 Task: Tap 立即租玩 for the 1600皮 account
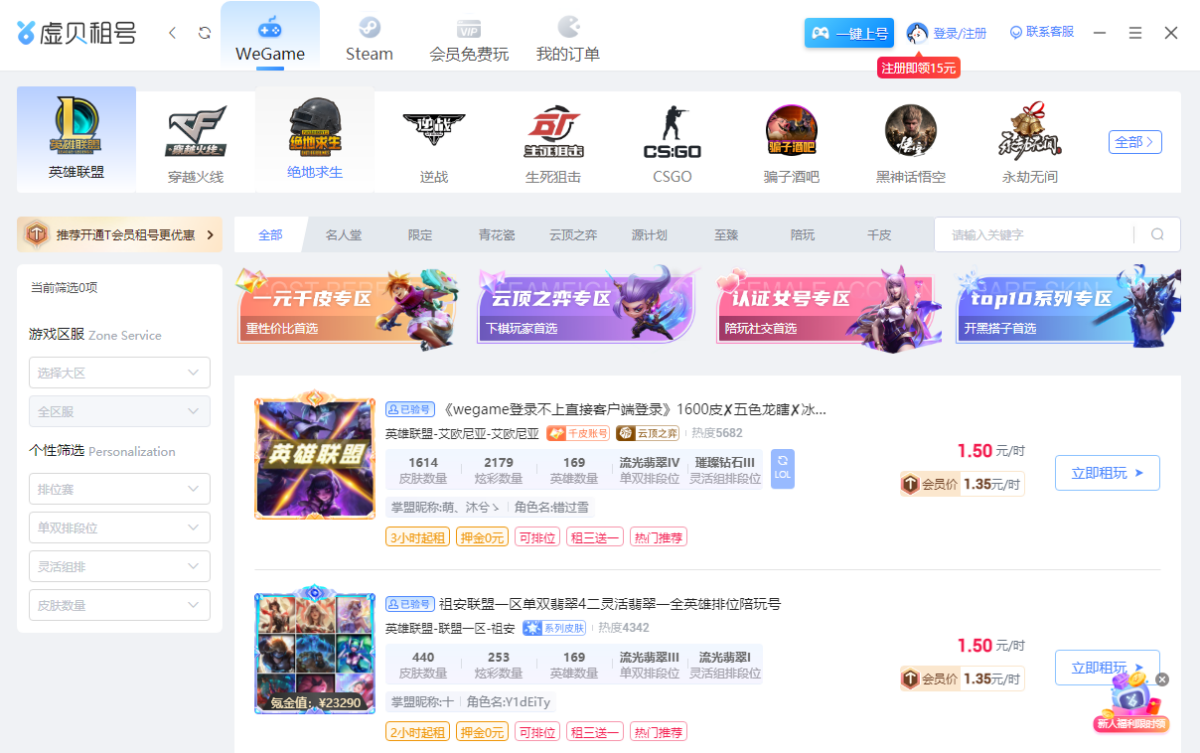pyautogui.click(x=1107, y=473)
